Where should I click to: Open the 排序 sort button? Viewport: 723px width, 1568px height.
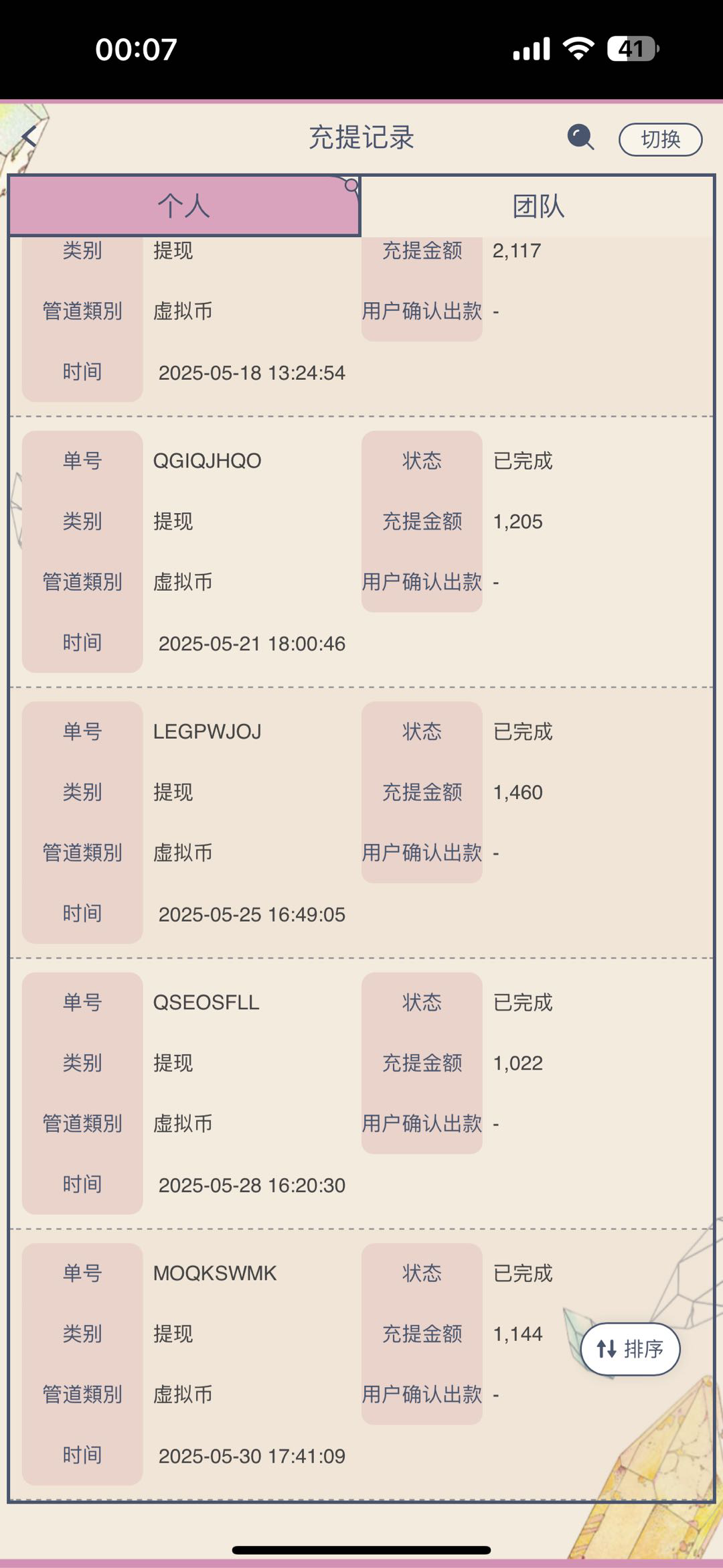[630, 1349]
